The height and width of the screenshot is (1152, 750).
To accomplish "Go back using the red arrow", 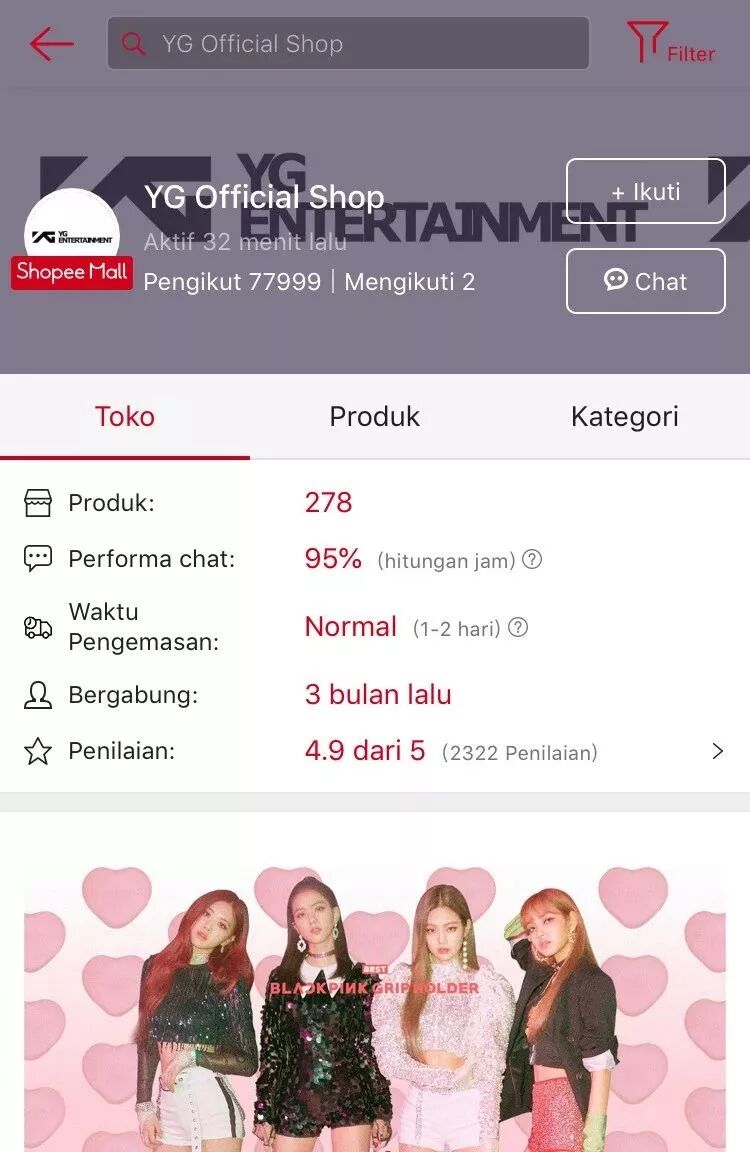I will [51, 43].
